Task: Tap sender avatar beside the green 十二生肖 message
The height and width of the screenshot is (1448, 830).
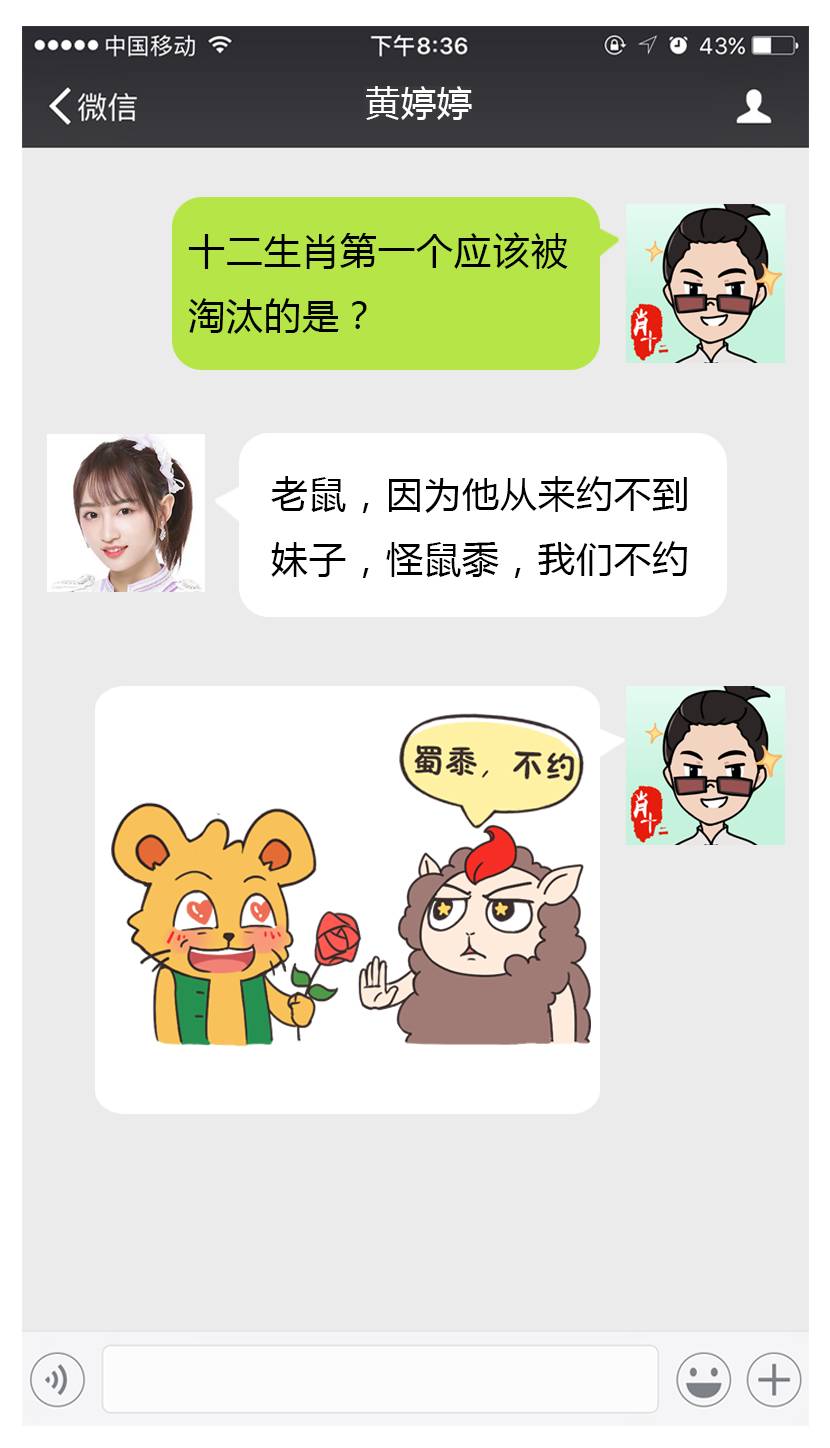Action: coord(705,284)
